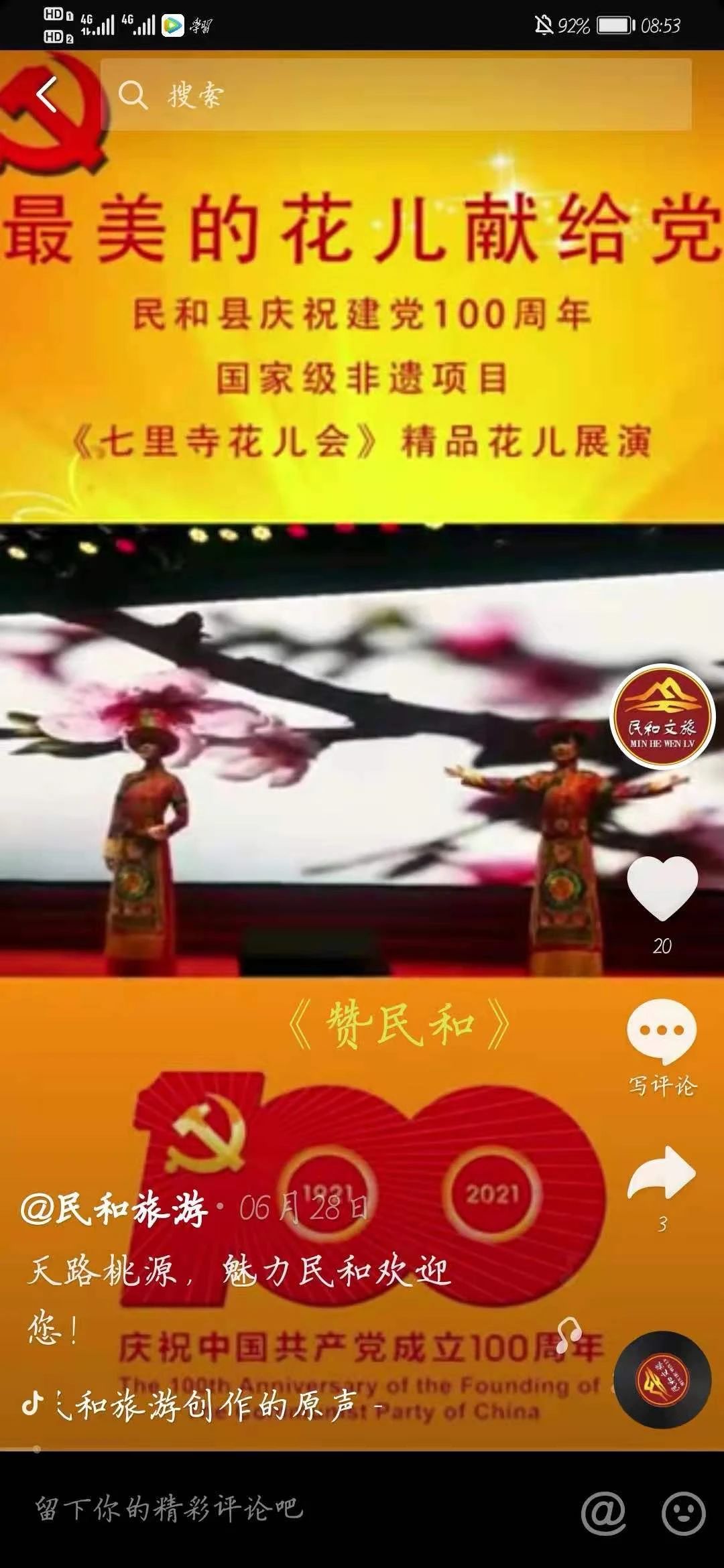Open the 民和旅游创作的原声 sound link

coord(201,1405)
